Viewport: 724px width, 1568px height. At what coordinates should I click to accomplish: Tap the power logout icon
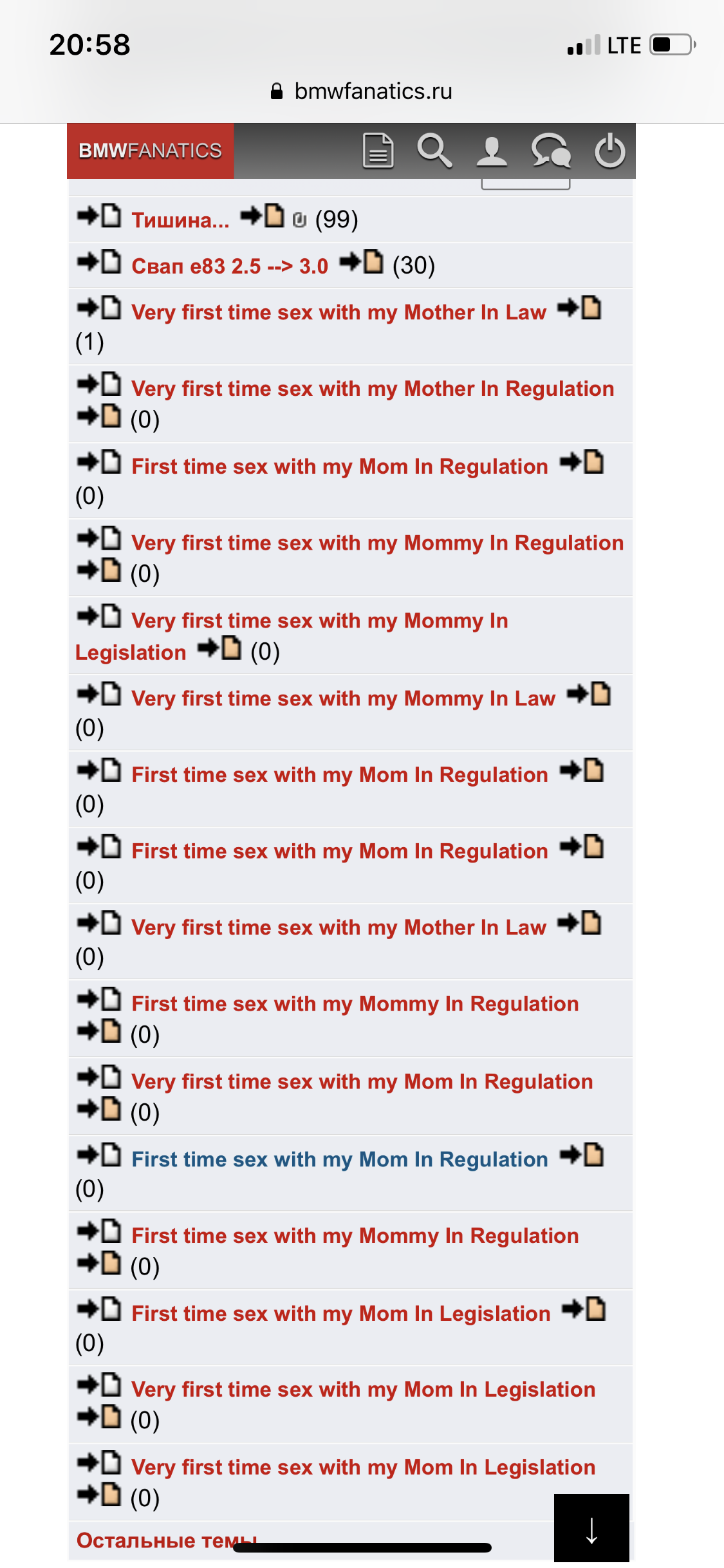pyautogui.click(x=609, y=151)
